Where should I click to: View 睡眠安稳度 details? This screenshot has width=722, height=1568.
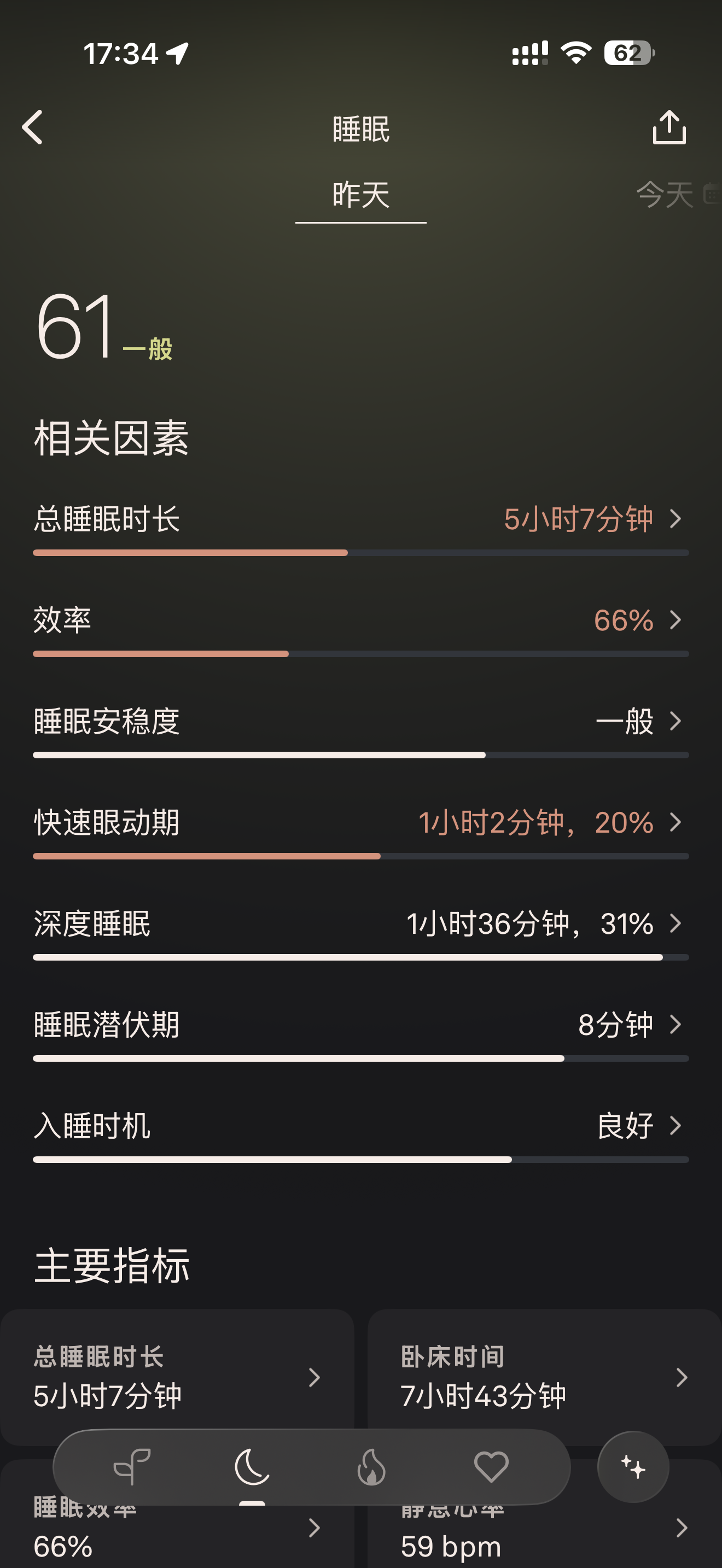[x=361, y=730]
